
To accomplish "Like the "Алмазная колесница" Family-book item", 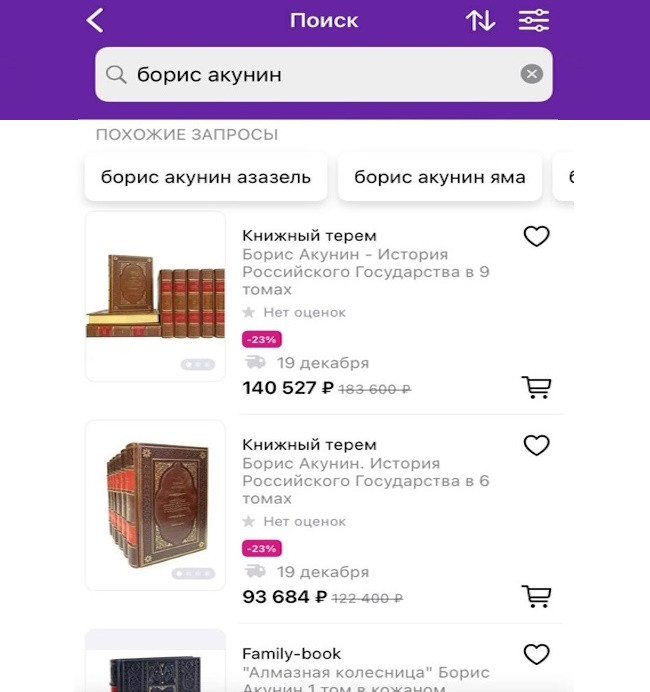I will click(537, 655).
